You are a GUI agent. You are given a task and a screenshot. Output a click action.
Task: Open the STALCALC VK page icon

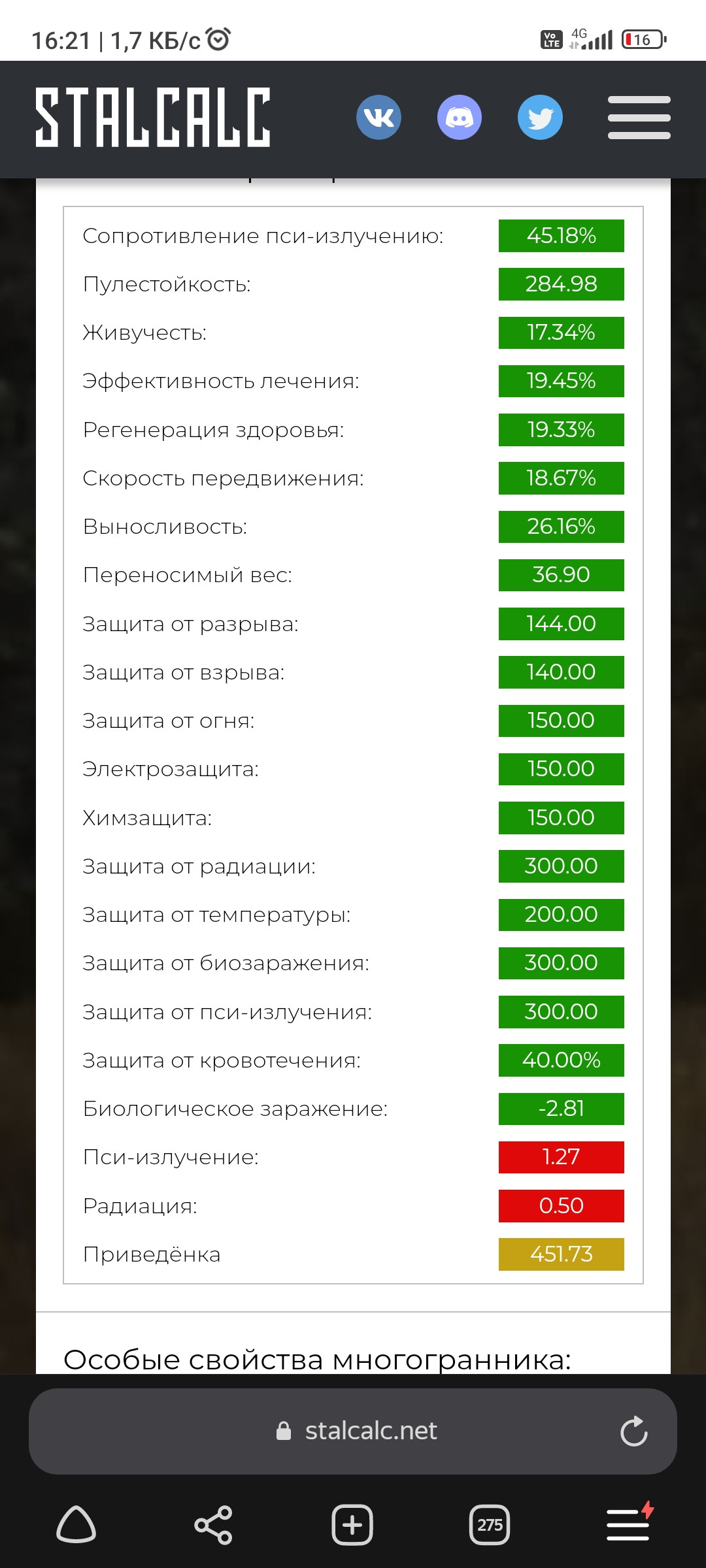coord(378,118)
